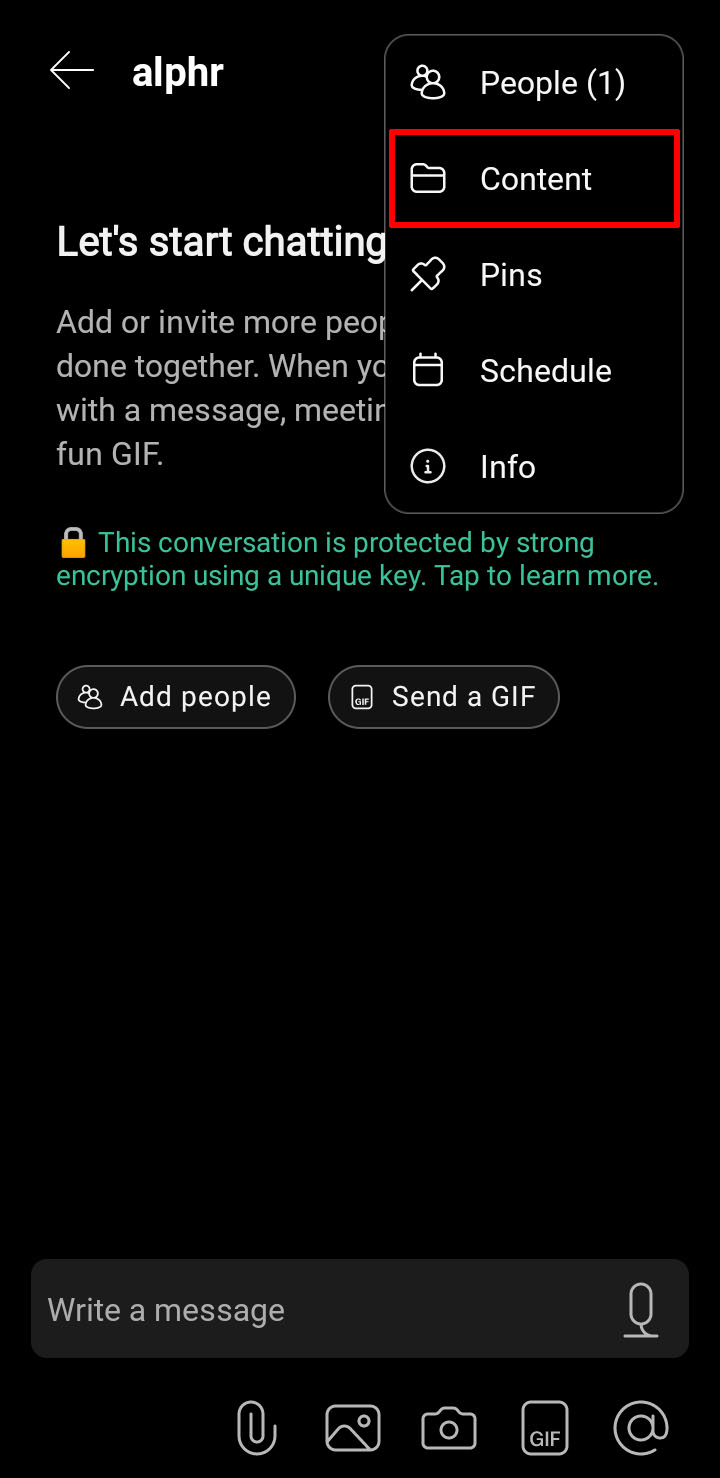Focus the Write a message field
Image resolution: width=720 pixels, height=1478 pixels.
tap(320, 1309)
